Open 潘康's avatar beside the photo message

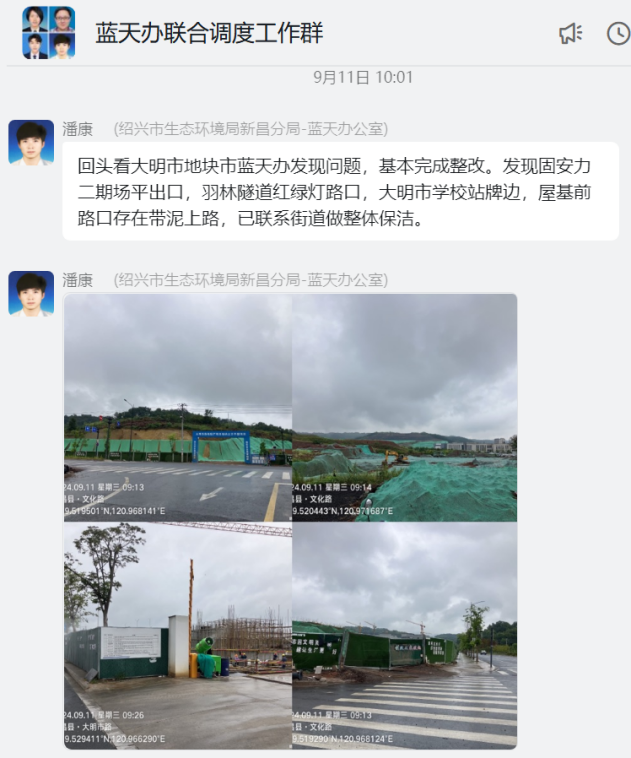(31, 294)
